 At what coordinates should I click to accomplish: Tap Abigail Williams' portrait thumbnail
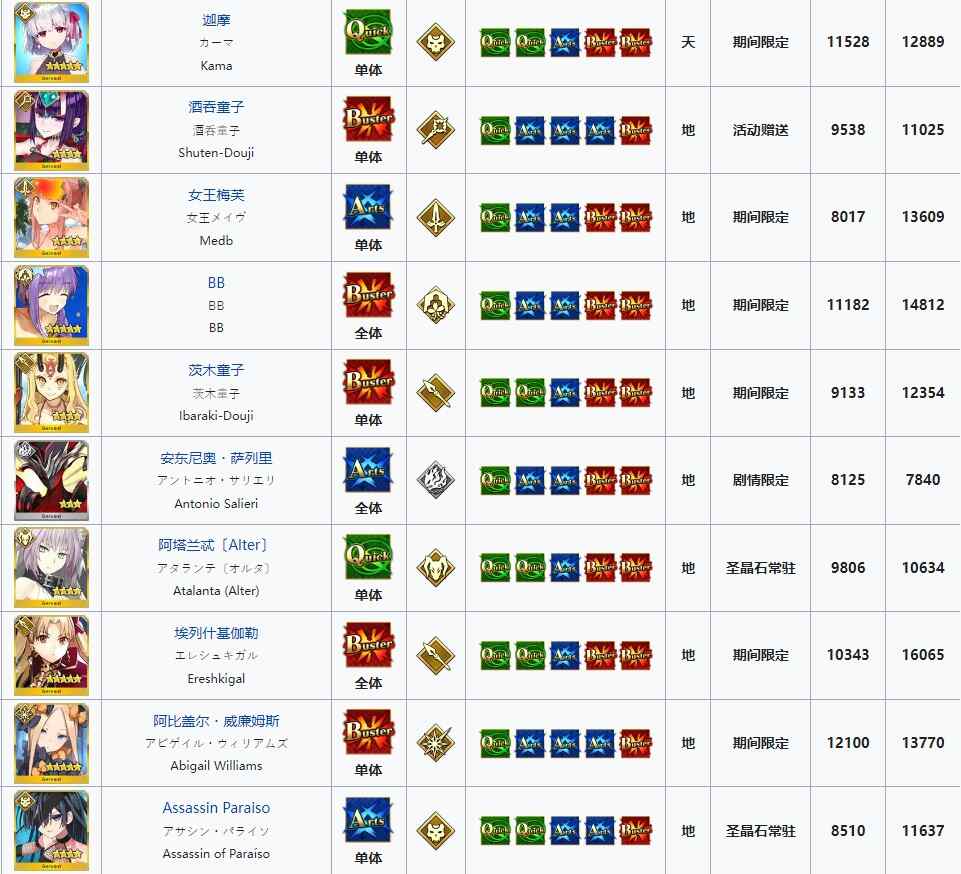click(51, 743)
